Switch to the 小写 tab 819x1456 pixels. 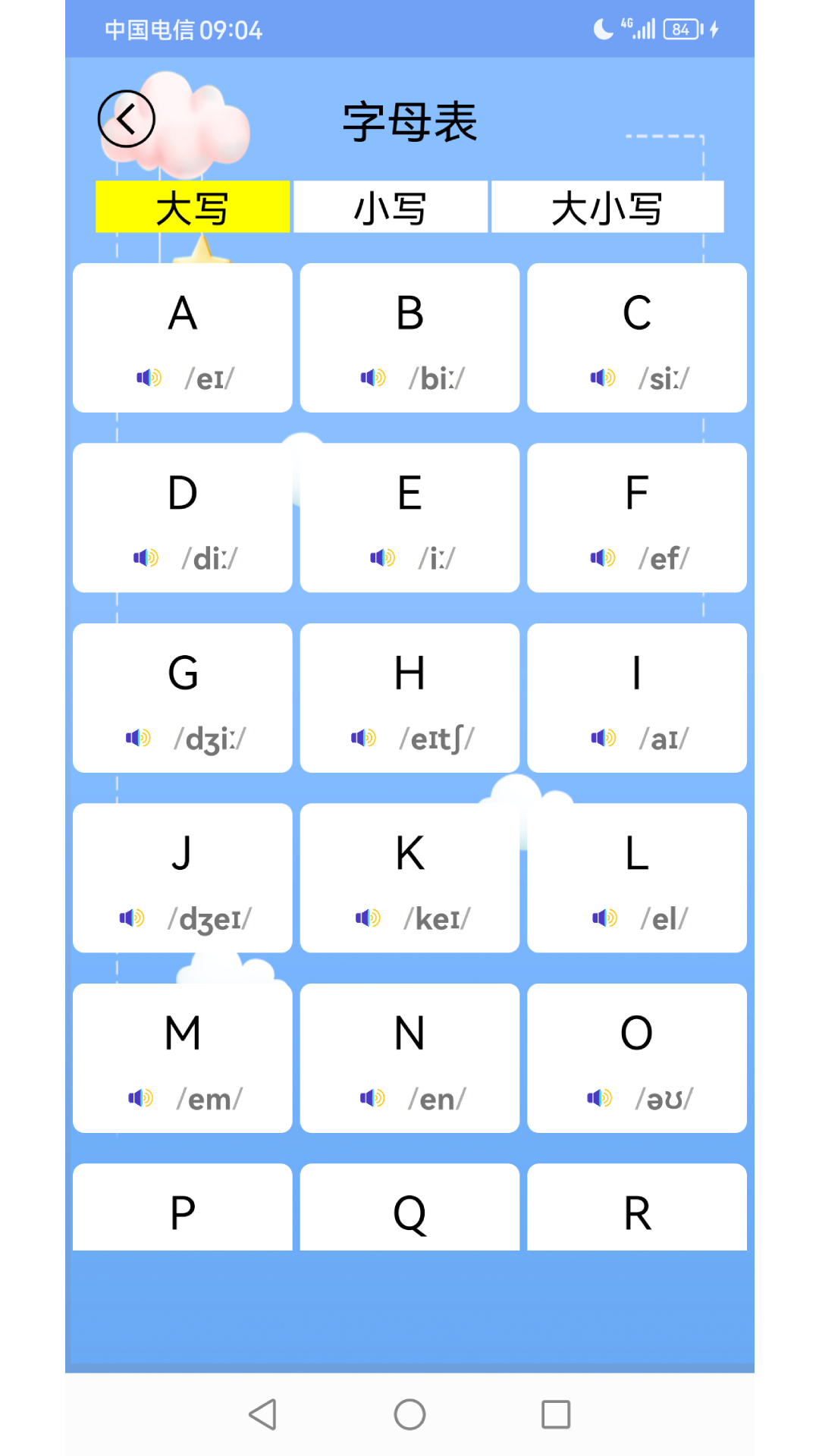(391, 207)
